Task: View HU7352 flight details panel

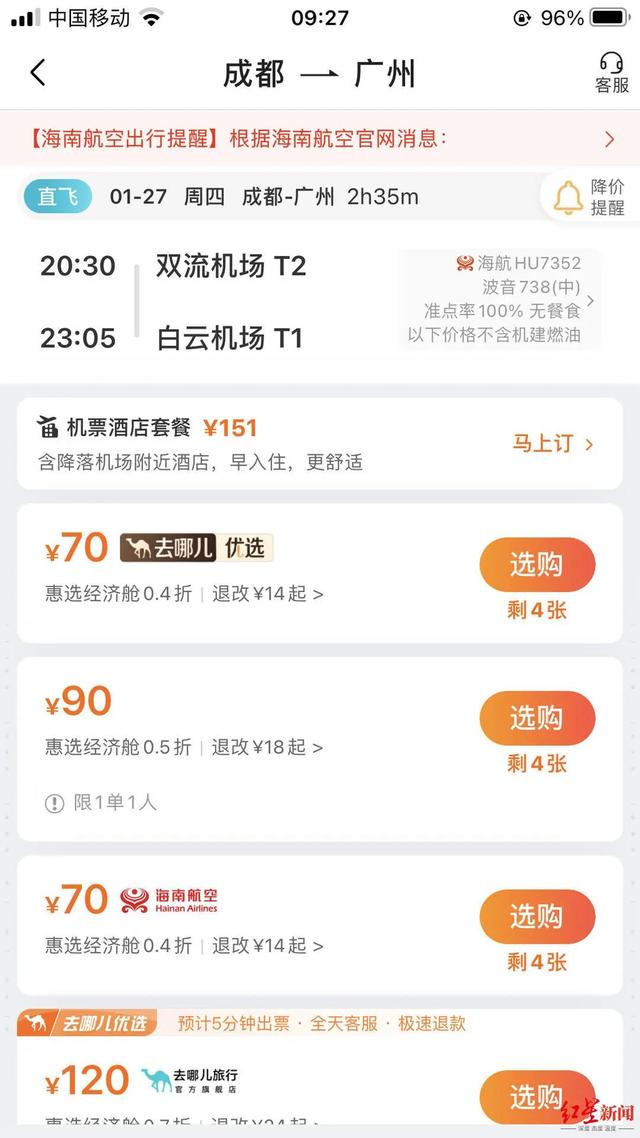Action: pyautogui.click(x=502, y=299)
